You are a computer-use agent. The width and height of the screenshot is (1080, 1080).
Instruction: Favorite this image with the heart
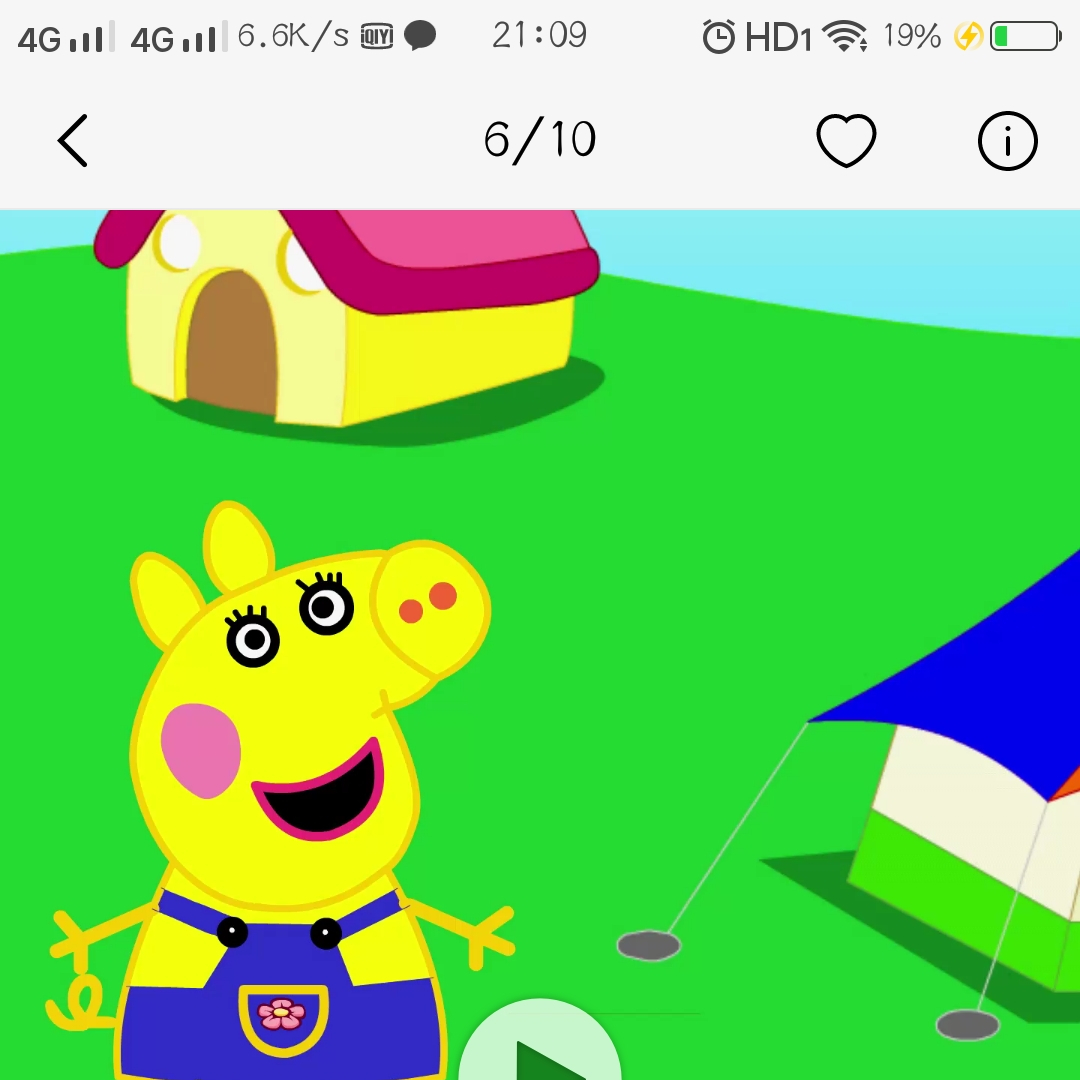click(x=846, y=140)
